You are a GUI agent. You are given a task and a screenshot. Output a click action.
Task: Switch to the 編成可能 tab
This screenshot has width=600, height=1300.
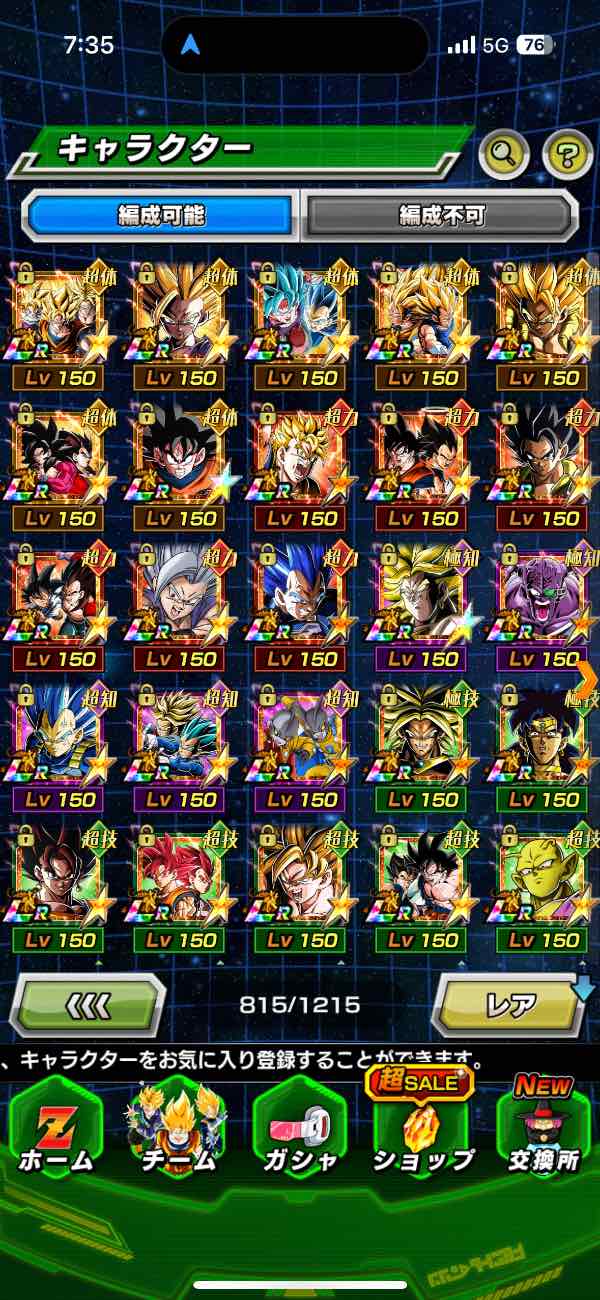[x=162, y=215]
